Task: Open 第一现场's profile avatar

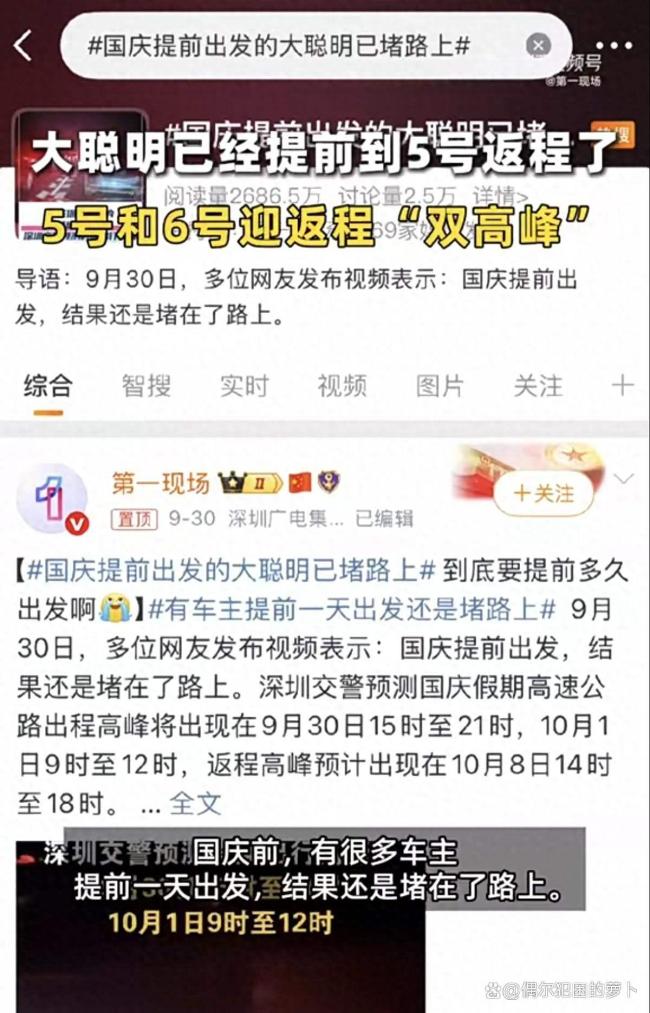Action: click(x=52, y=497)
